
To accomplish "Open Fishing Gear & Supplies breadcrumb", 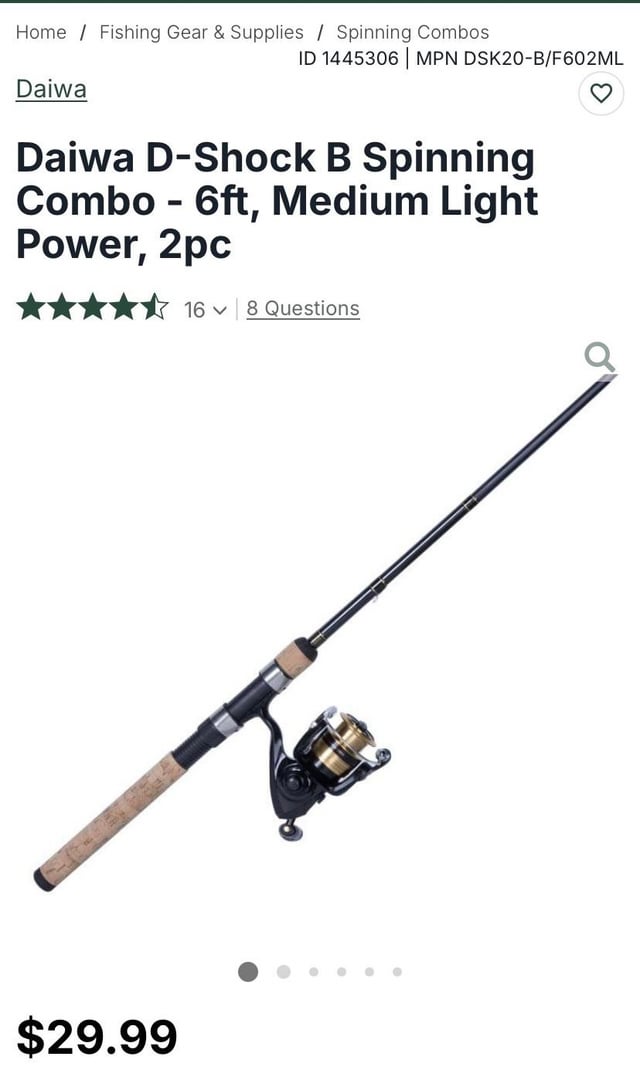I will tap(201, 32).
